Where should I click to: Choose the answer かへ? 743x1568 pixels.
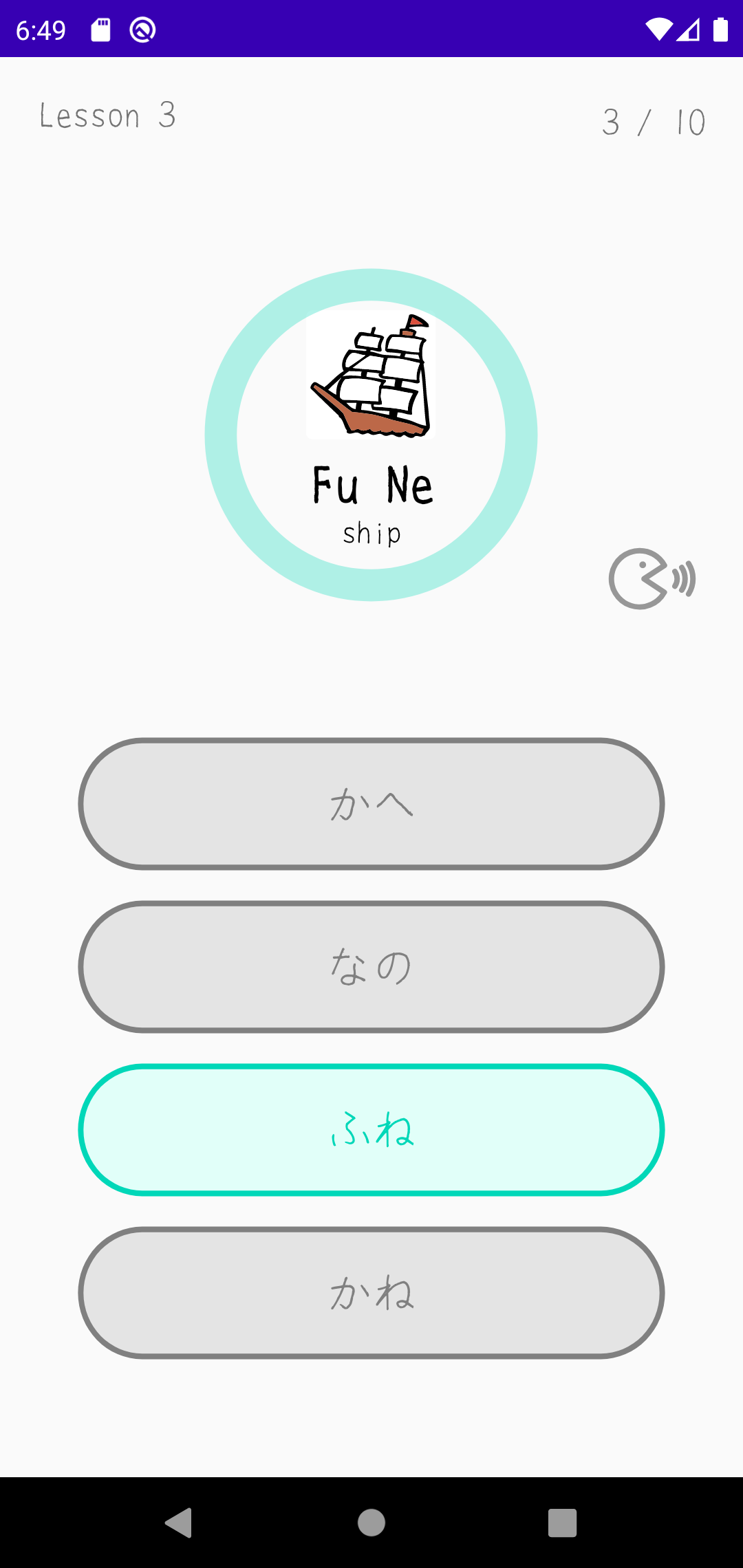point(371,804)
